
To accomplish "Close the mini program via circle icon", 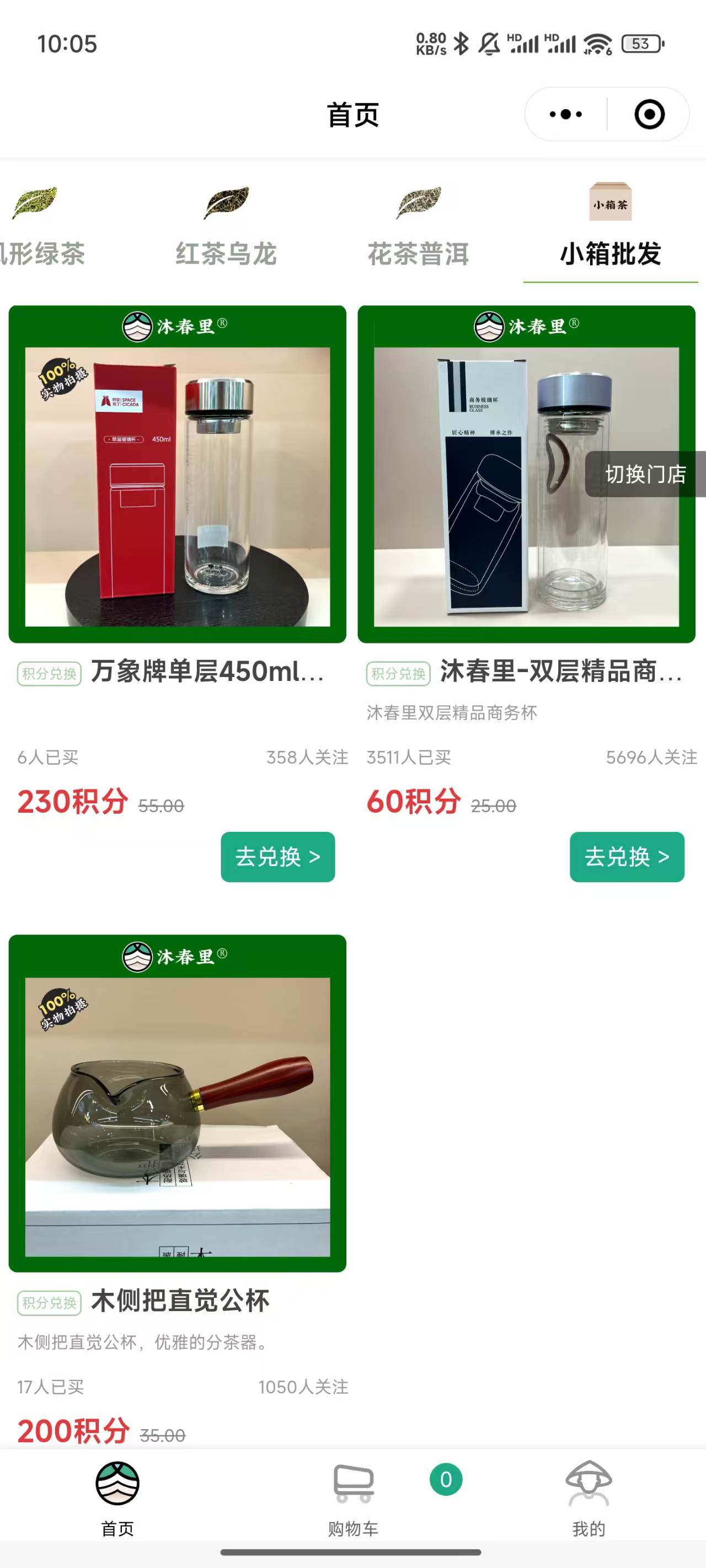I will (x=649, y=115).
